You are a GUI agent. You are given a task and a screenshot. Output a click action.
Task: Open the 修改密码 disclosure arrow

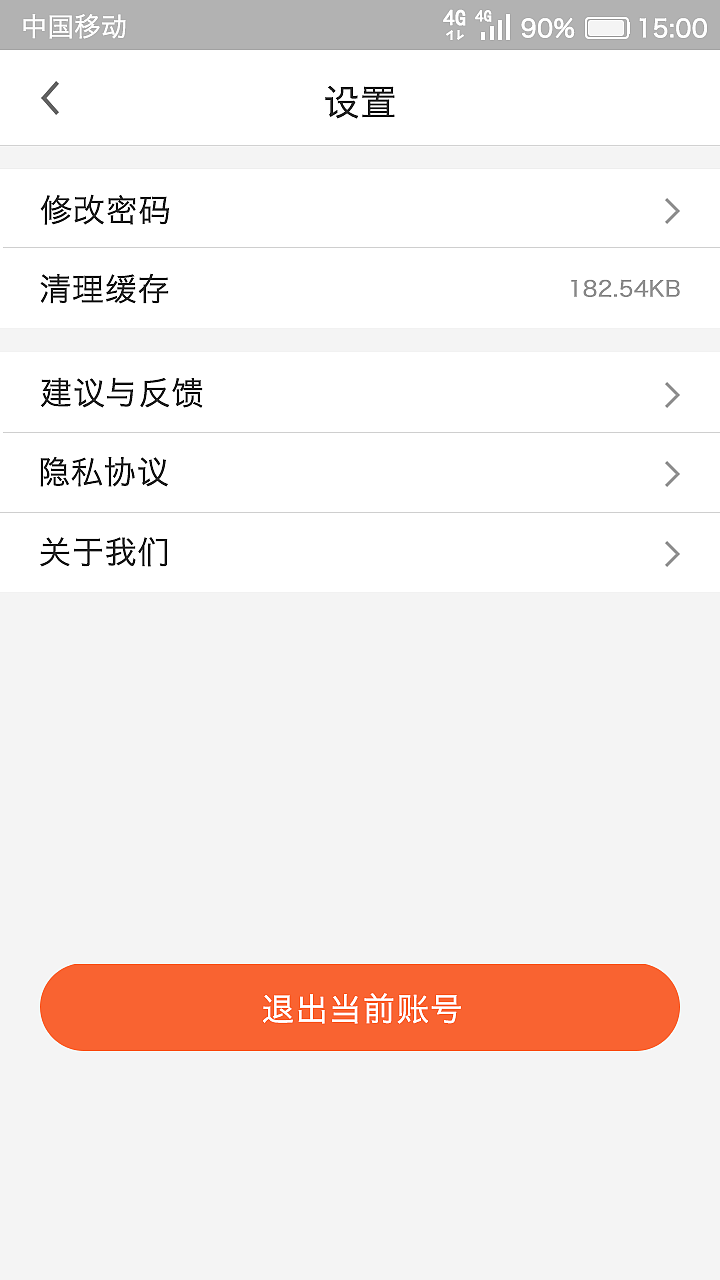pyautogui.click(x=671, y=210)
